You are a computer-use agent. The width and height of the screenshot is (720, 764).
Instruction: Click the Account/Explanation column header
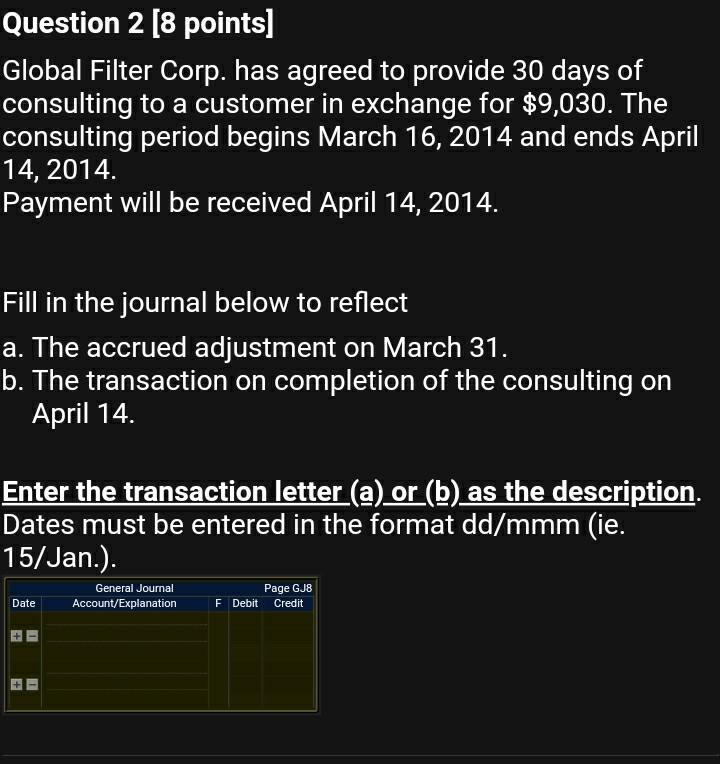(125, 603)
